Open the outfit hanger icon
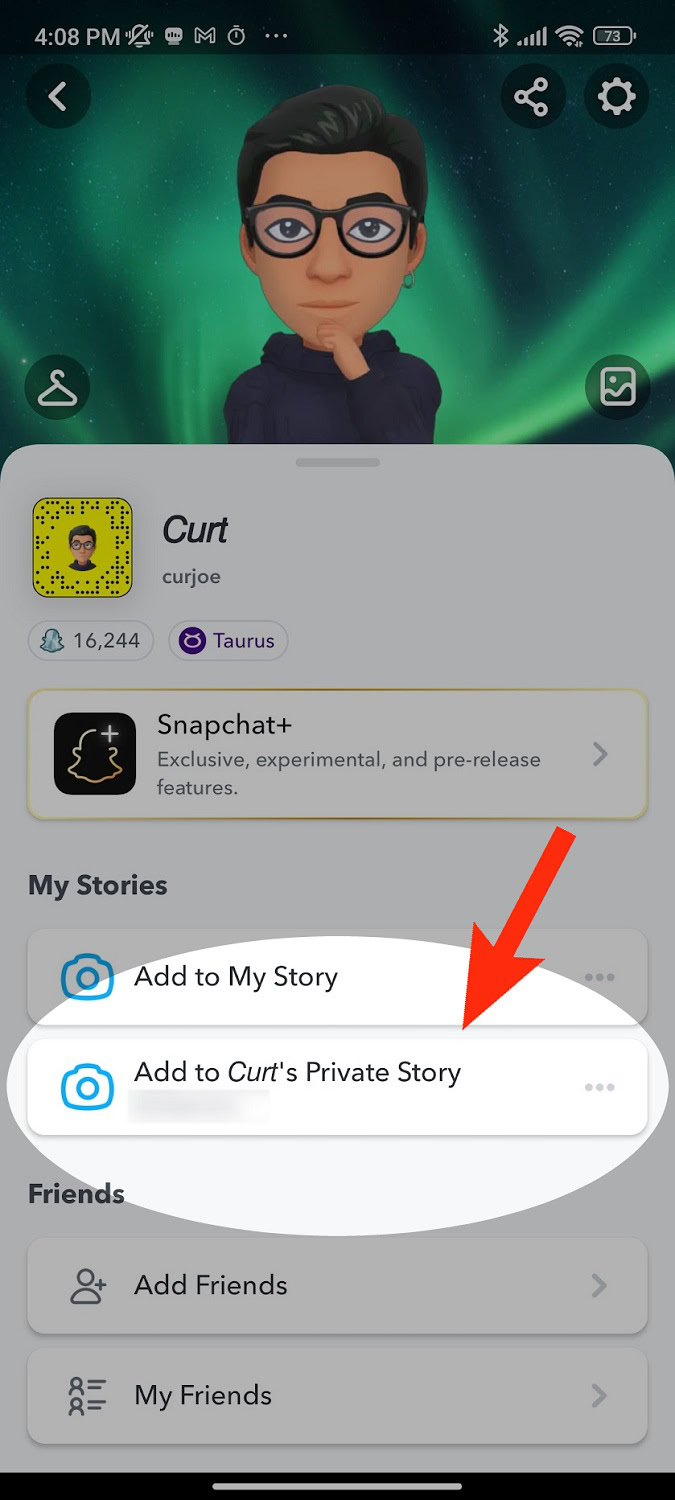This screenshot has width=675, height=1500. [x=57, y=388]
